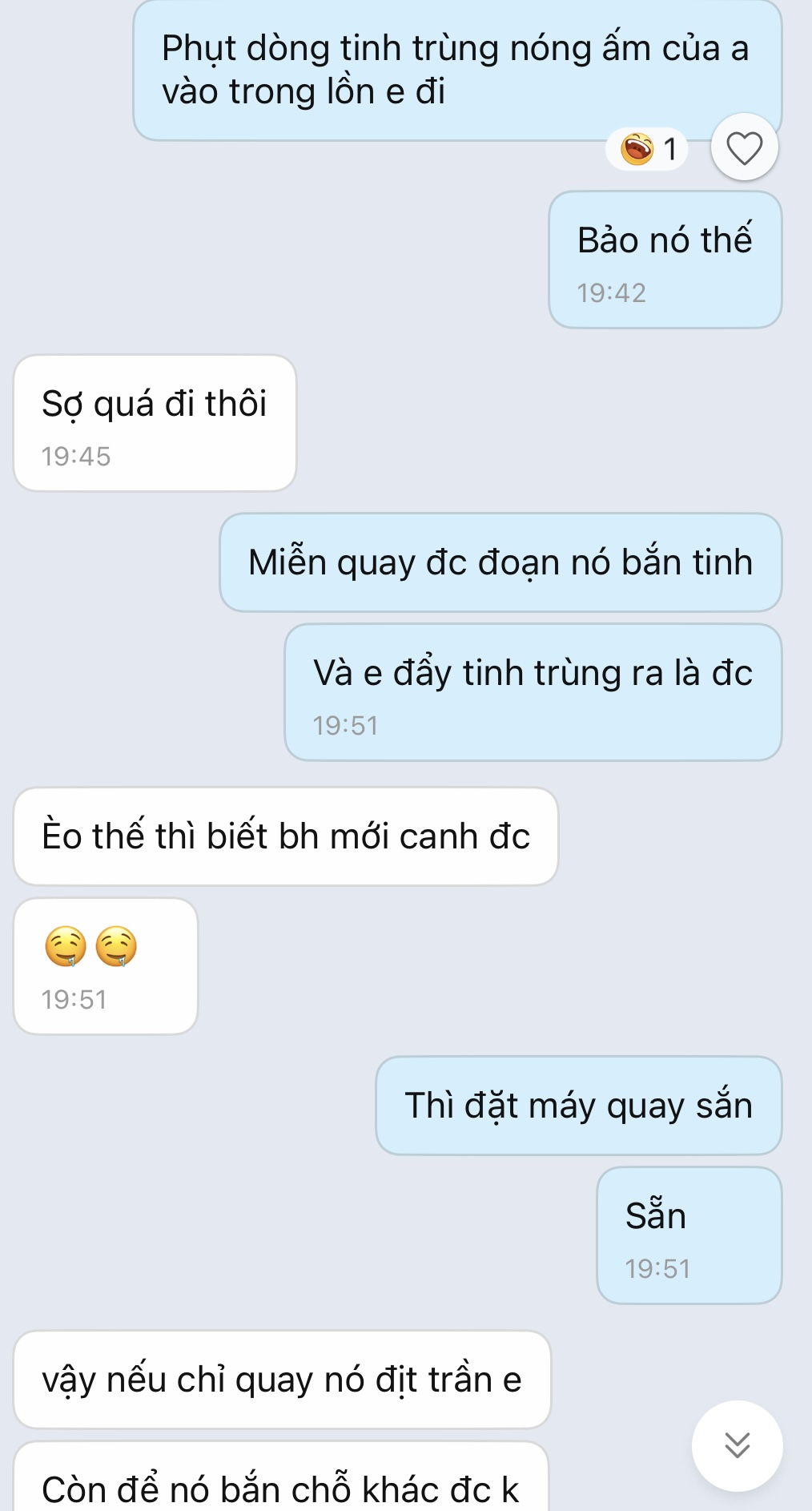812x1511 pixels.
Task: Open the emoji reaction count badge
Action: click(x=648, y=149)
